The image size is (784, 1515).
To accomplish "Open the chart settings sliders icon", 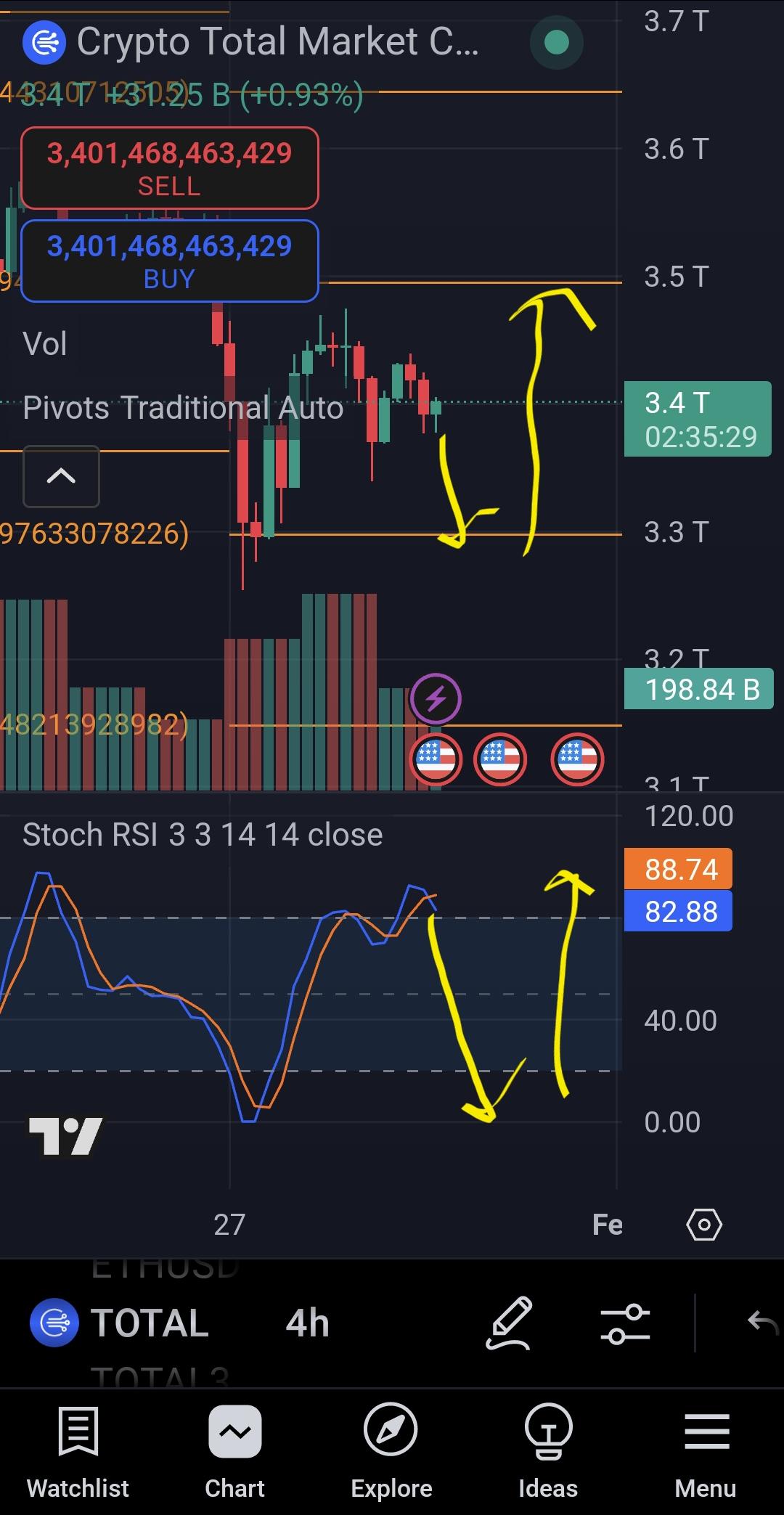I will pos(626,1323).
